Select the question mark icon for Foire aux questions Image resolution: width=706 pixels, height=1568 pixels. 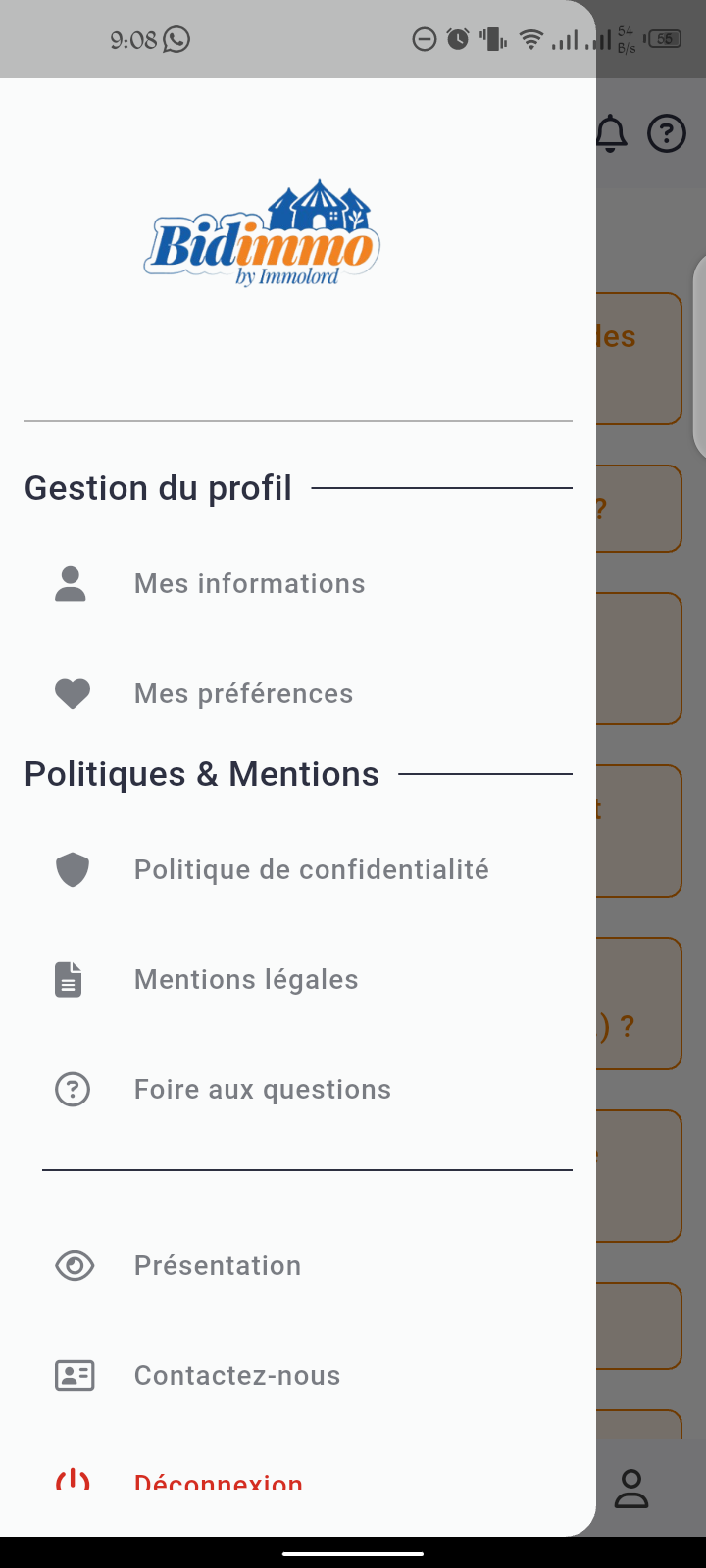coord(72,1089)
